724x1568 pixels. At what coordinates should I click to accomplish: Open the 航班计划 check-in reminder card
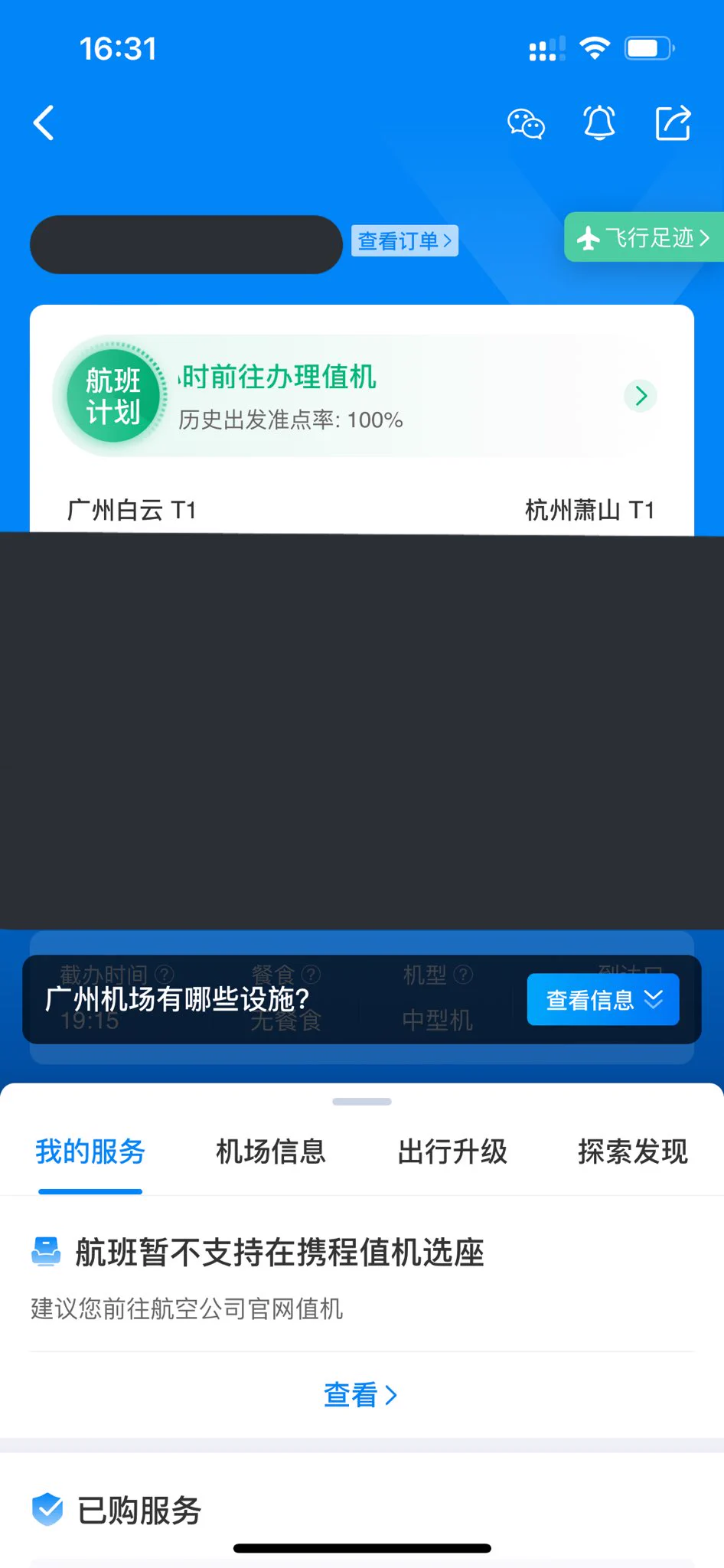[x=360, y=396]
